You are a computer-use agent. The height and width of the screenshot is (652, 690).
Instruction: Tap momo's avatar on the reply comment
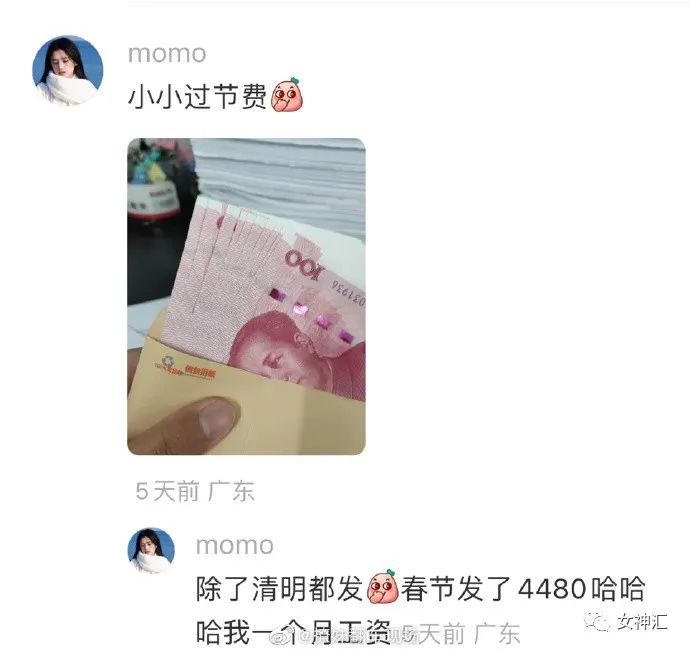click(151, 550)
